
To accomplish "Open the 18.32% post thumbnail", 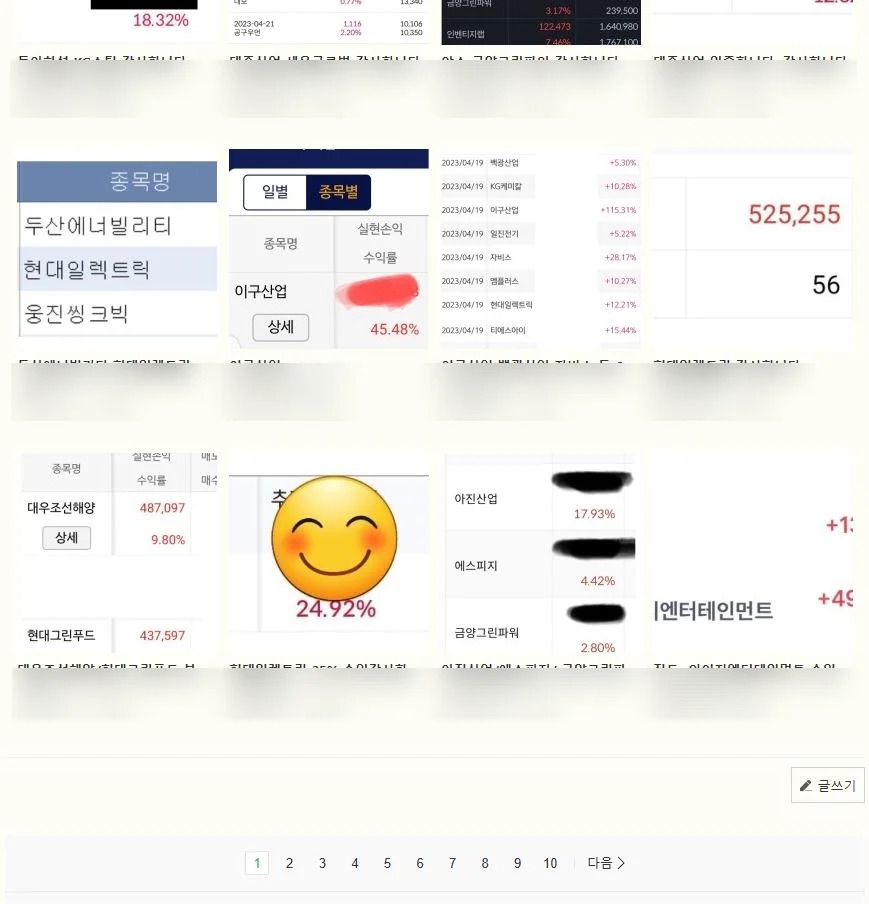I will (116, 20).
